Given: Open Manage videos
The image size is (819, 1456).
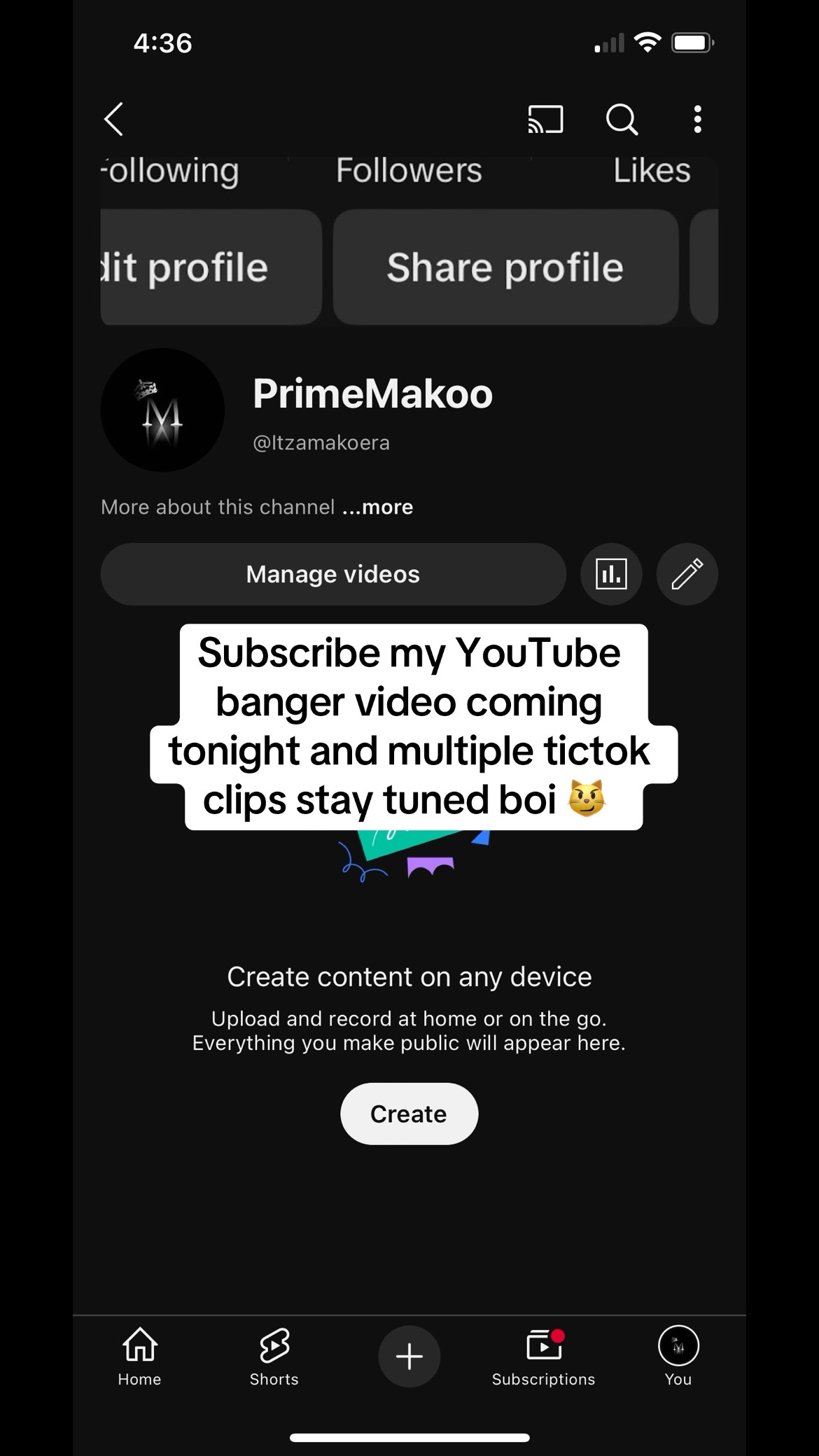Looking at the screenshot, I should [333, 574].
